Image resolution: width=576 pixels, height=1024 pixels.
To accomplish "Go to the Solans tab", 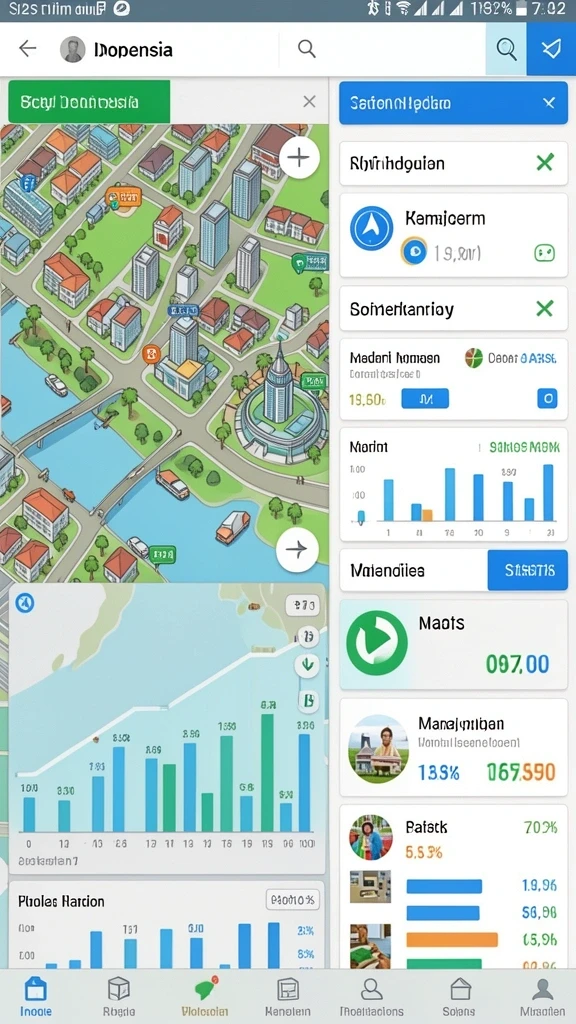I will [x=459, y=997].
